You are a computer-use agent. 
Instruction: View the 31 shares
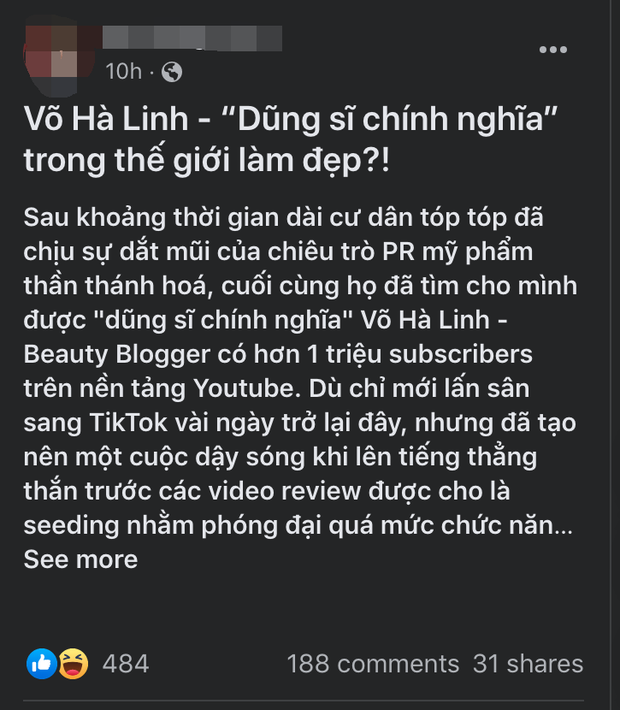[529, 663]
